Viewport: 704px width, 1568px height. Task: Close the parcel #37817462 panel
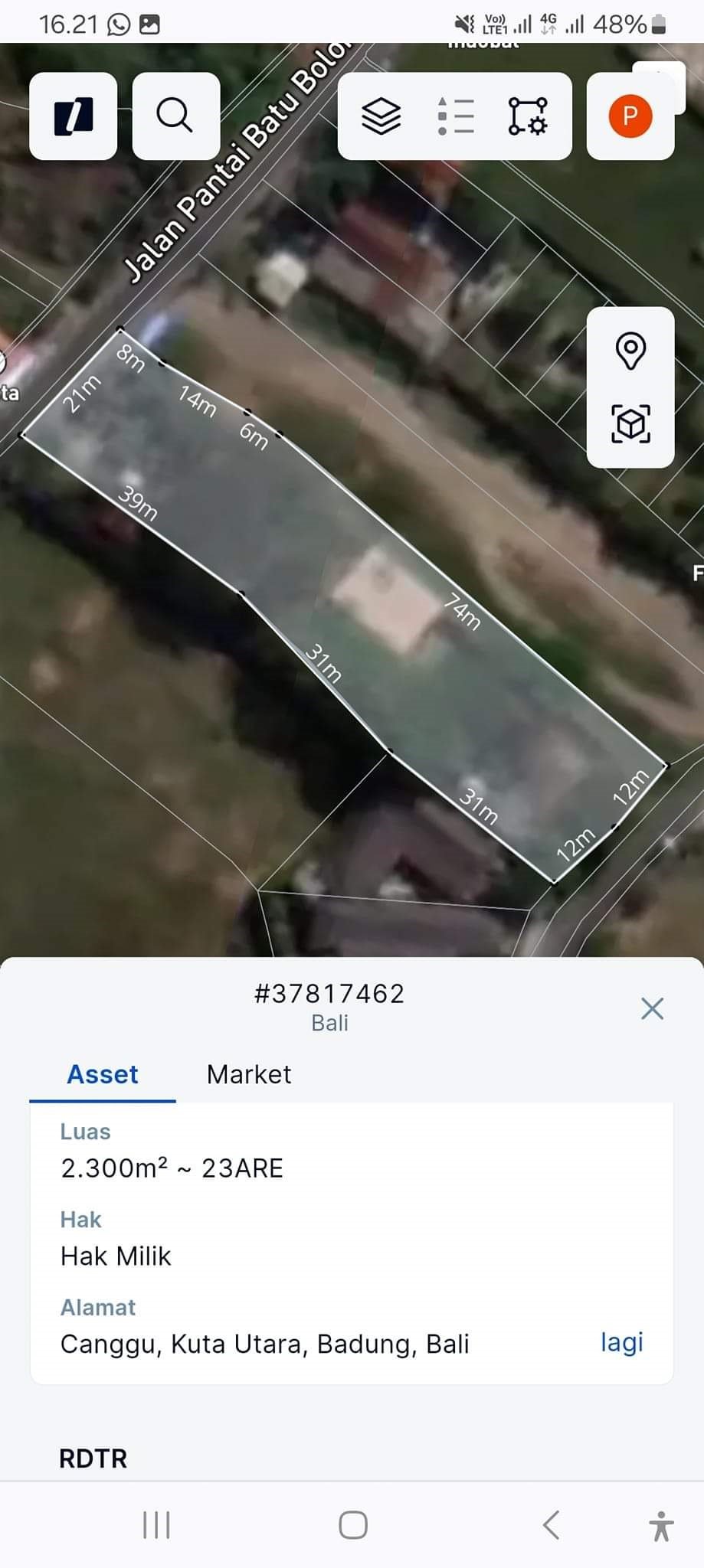point(652,1008)
